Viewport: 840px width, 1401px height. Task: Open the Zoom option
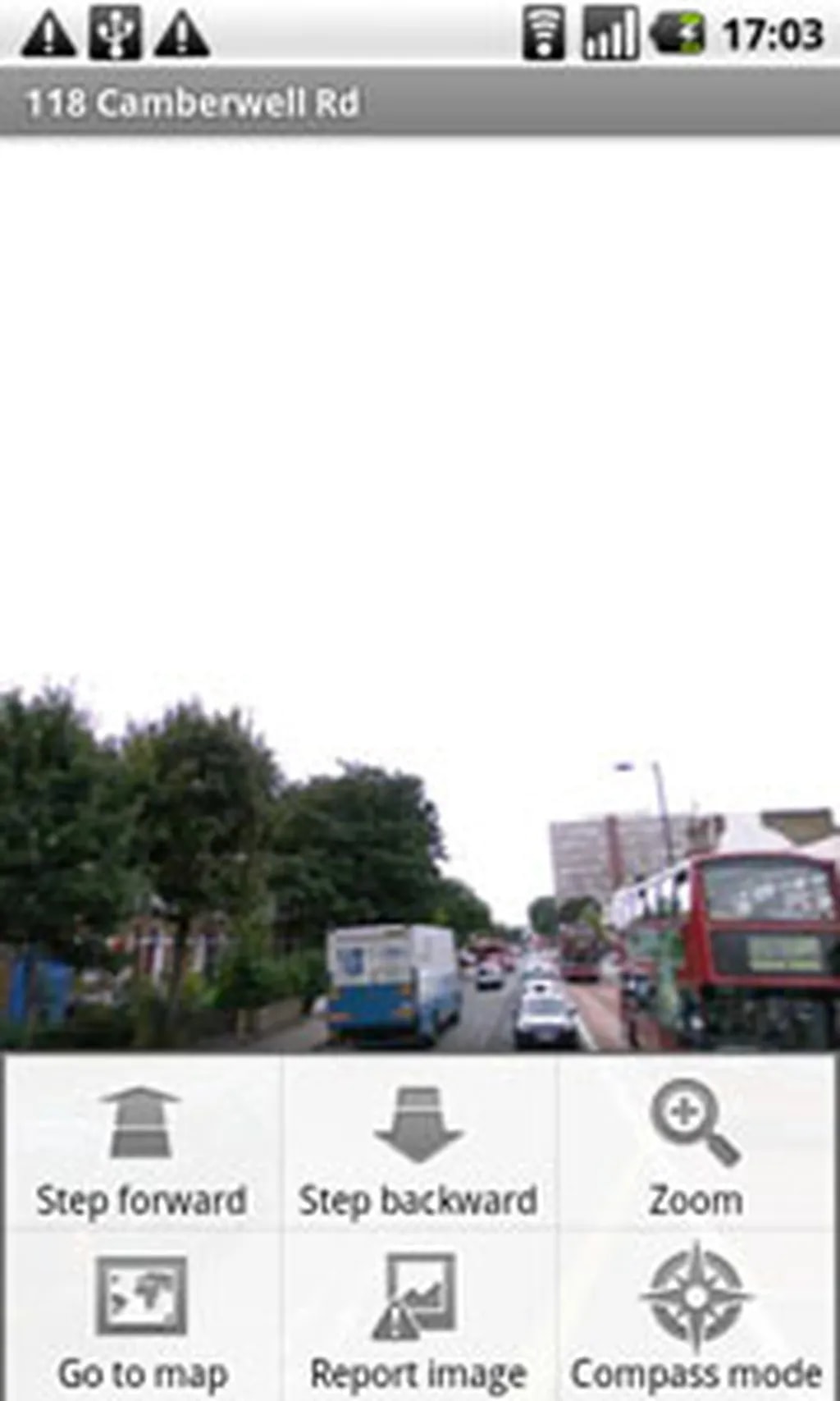tap(696, 1147)
